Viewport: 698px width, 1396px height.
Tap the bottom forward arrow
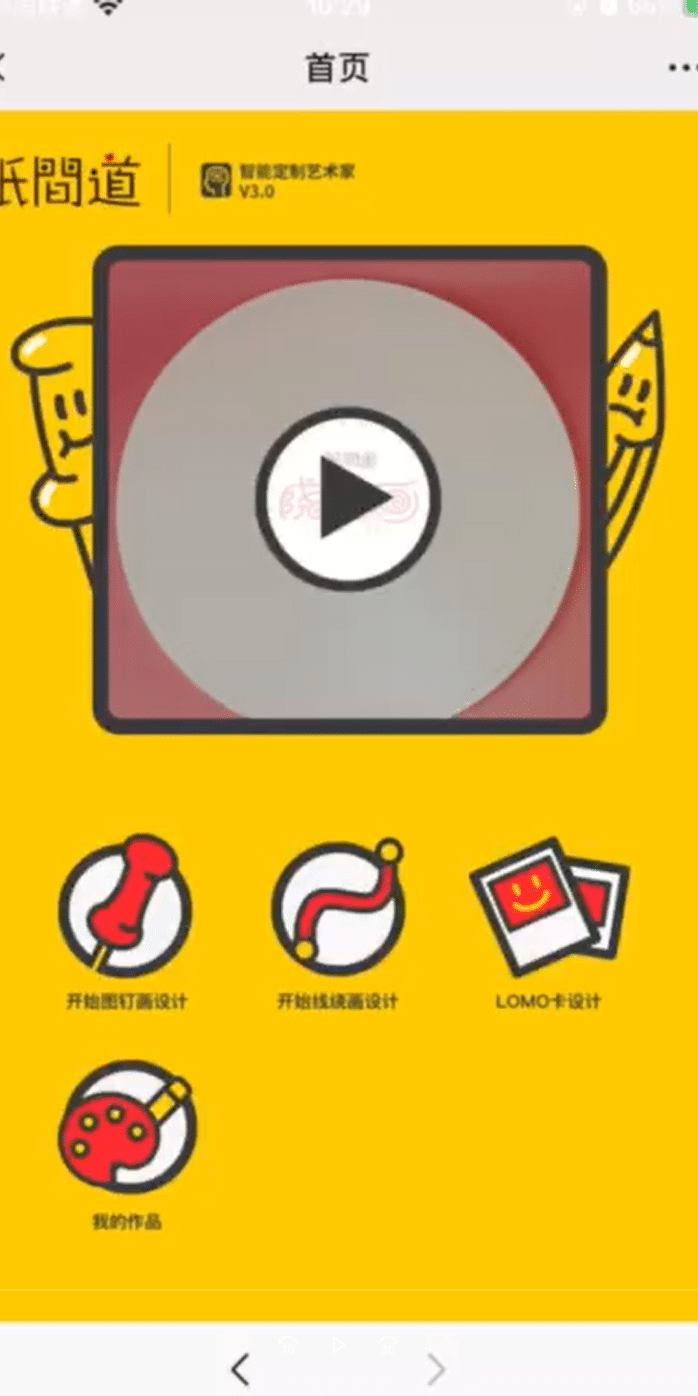click(436, 1368)
